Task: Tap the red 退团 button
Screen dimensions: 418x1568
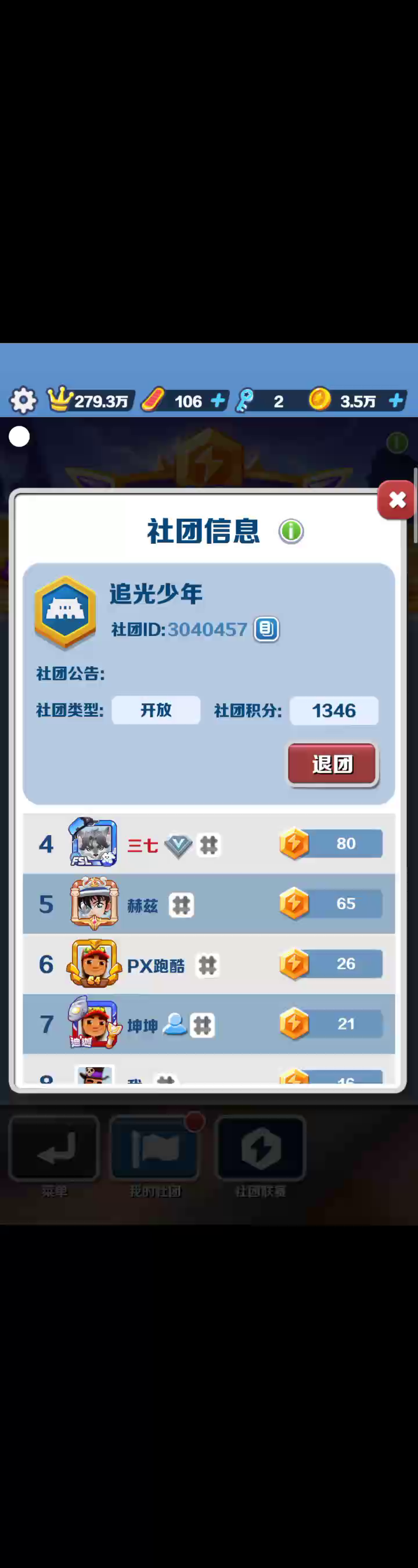Action: (332, 764)
